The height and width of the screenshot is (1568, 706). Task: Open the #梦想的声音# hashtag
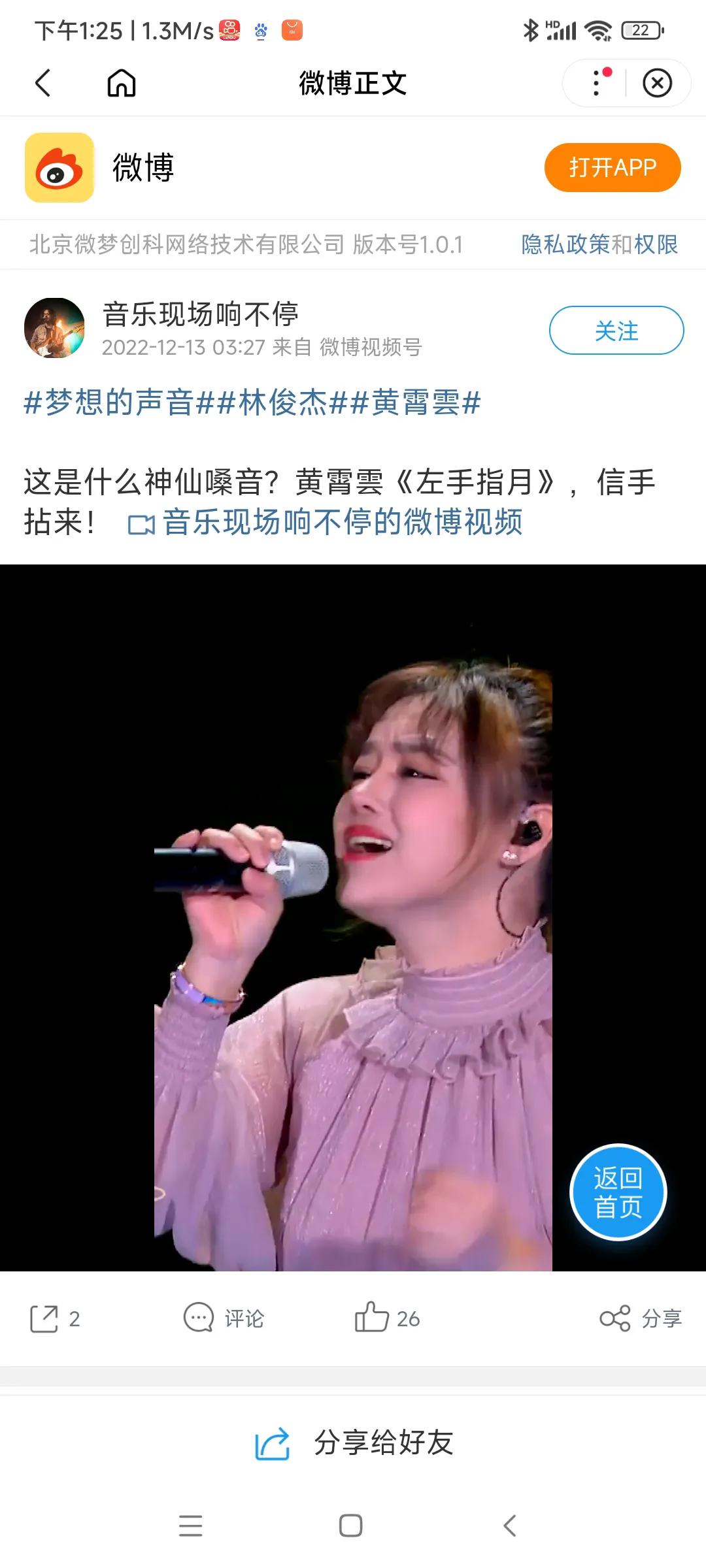pyautogui.click(x=120, y=402)
